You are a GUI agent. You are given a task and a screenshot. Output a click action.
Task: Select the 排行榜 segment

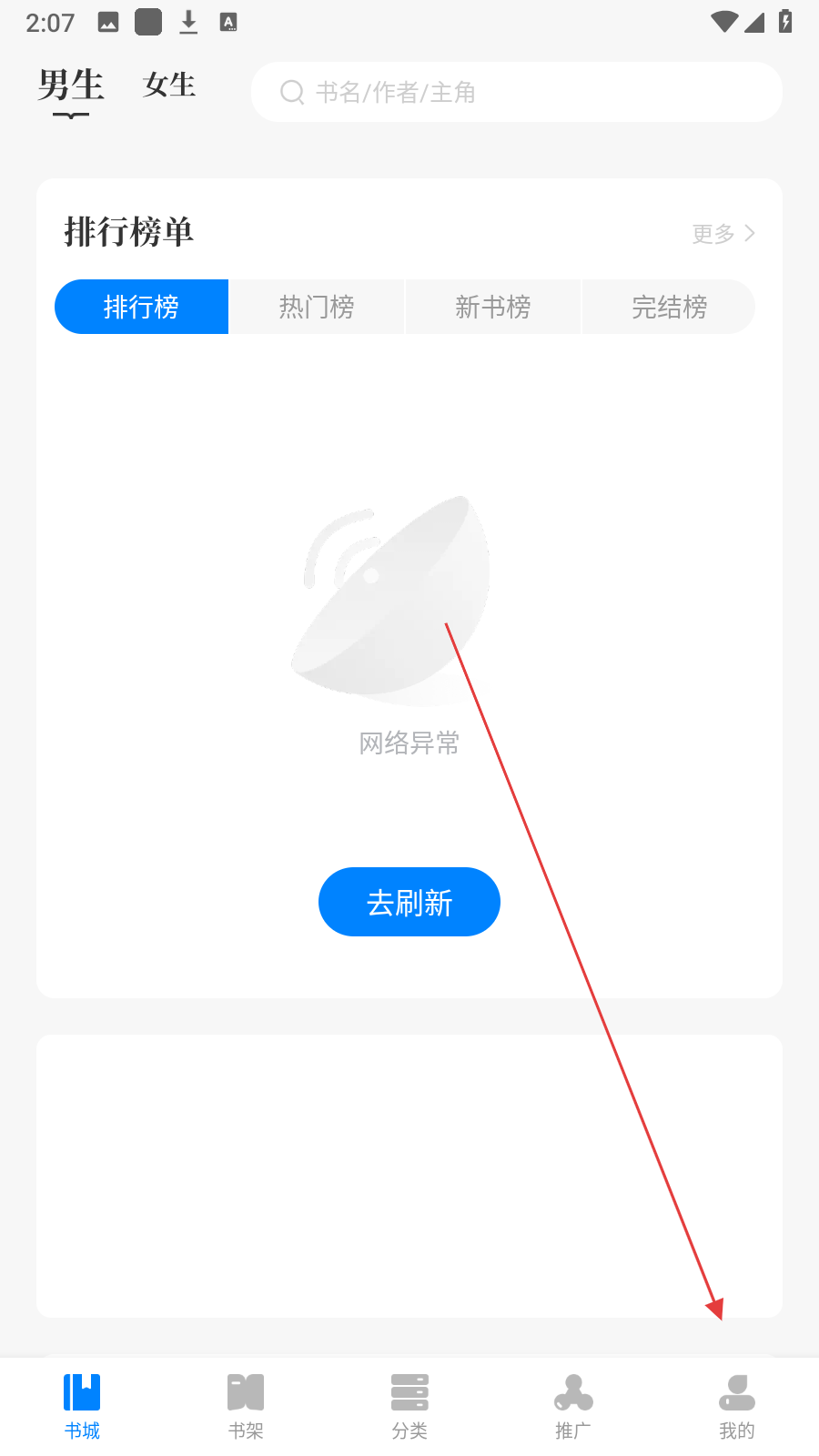[142, 307]
